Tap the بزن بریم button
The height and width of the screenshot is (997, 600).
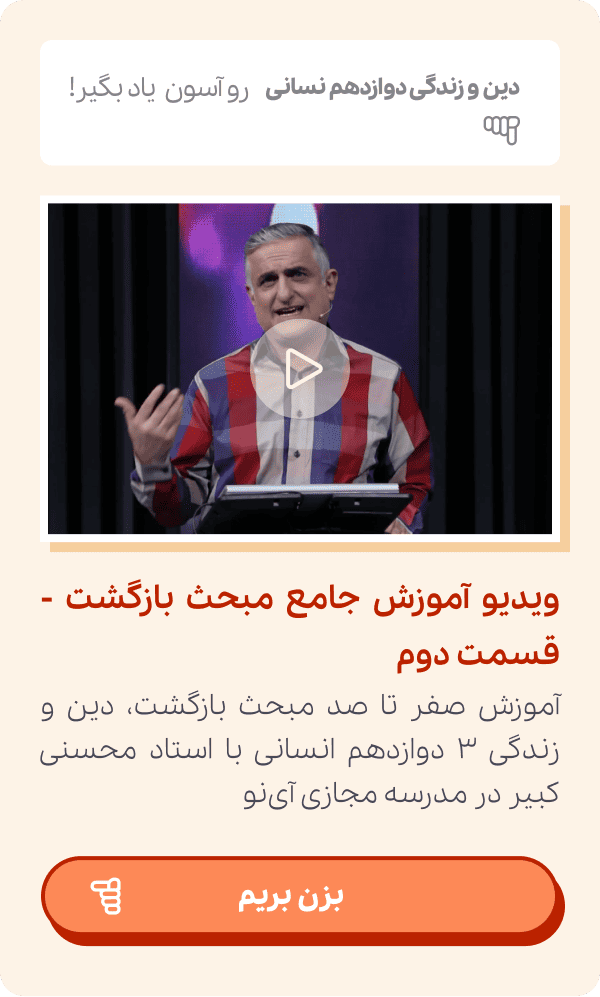click(299, 896)
